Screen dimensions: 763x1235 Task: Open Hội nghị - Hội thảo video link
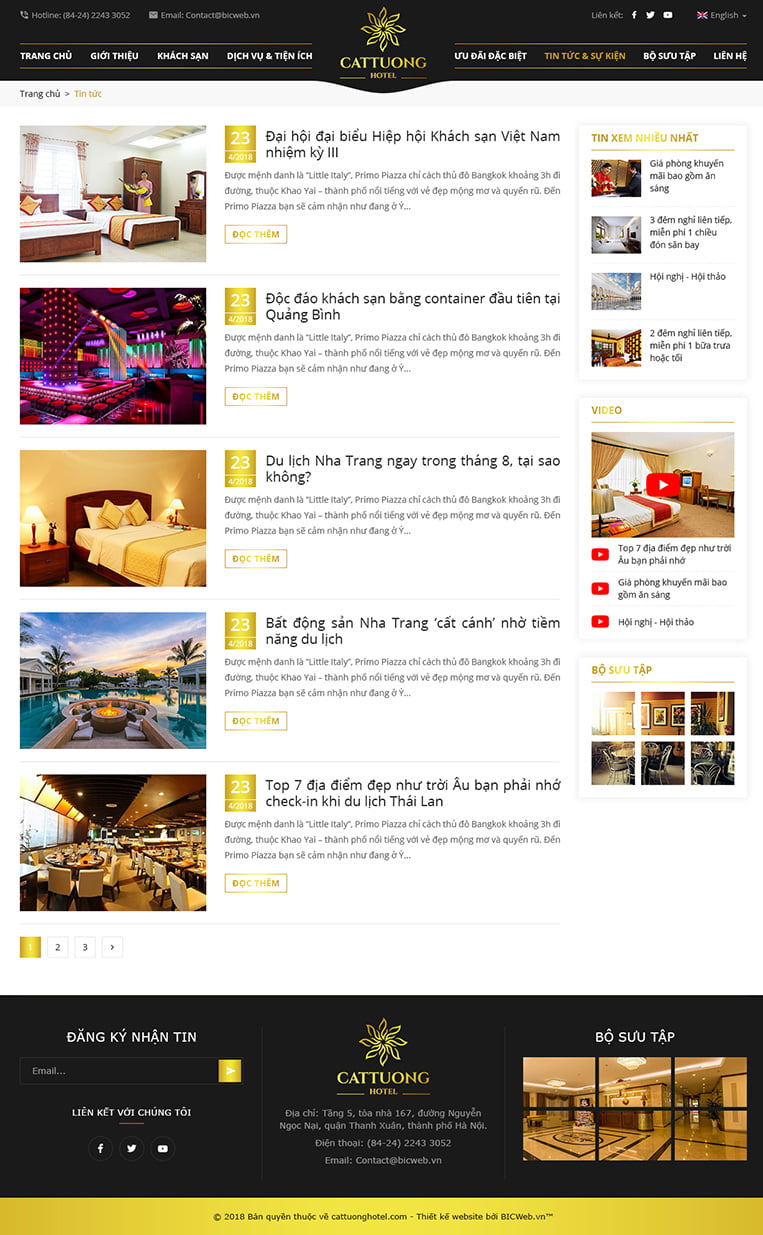pyautogui.click(x=655, y=622)
